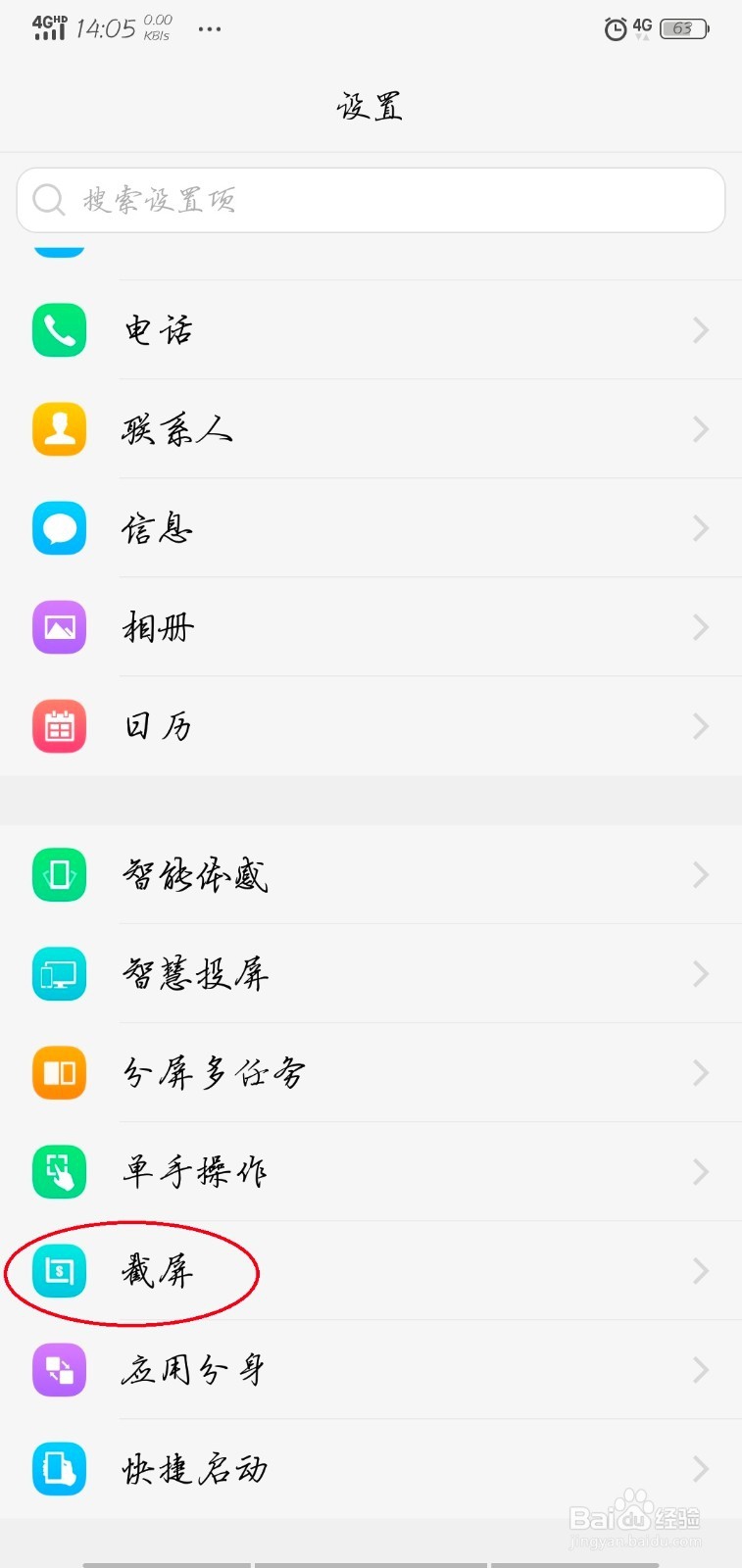The image size is (742, 1568).
Task: Open 智能体感 settings
Action: pos(371,874)
